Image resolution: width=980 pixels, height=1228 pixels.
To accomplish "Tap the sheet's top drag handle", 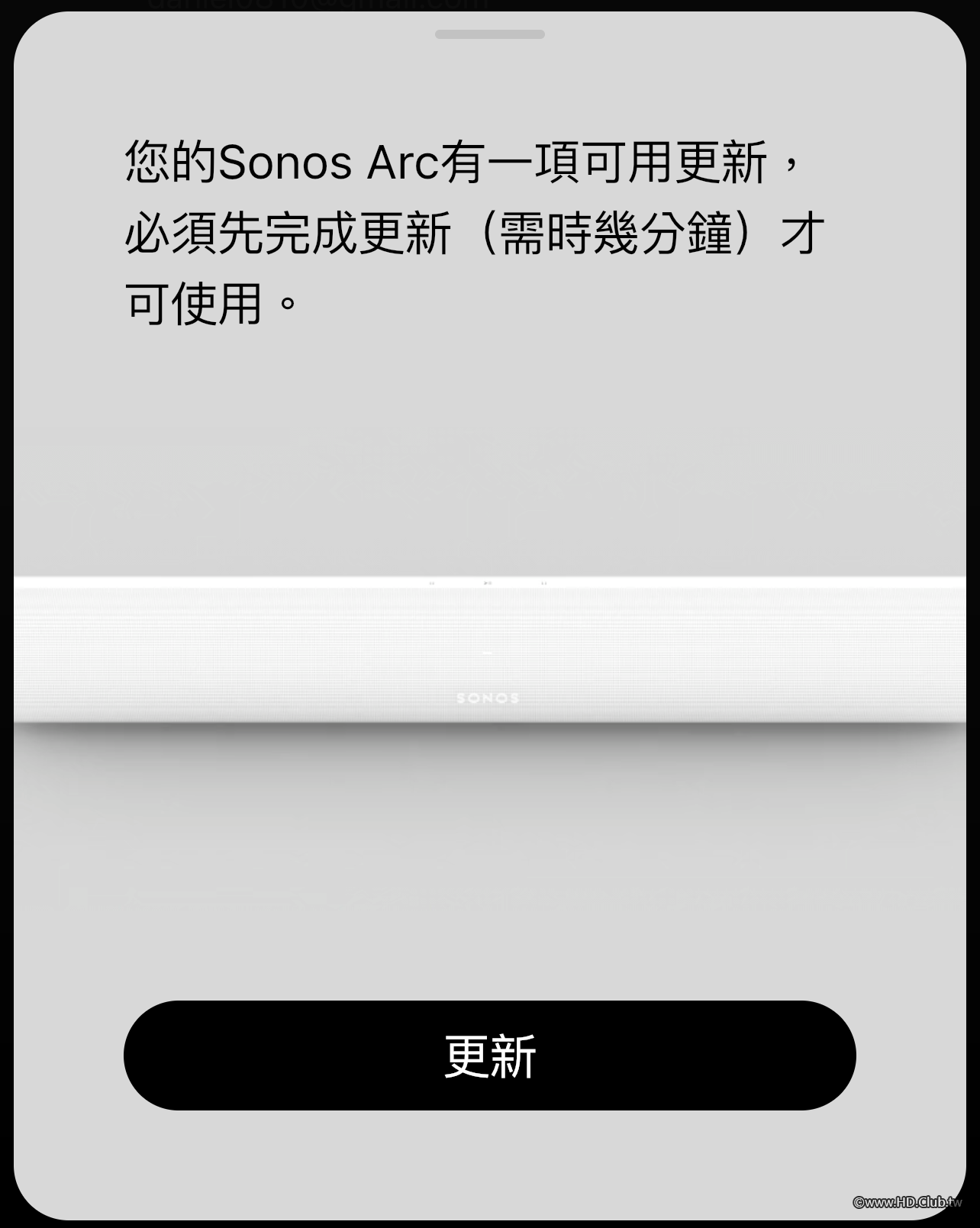I will 489,34.
